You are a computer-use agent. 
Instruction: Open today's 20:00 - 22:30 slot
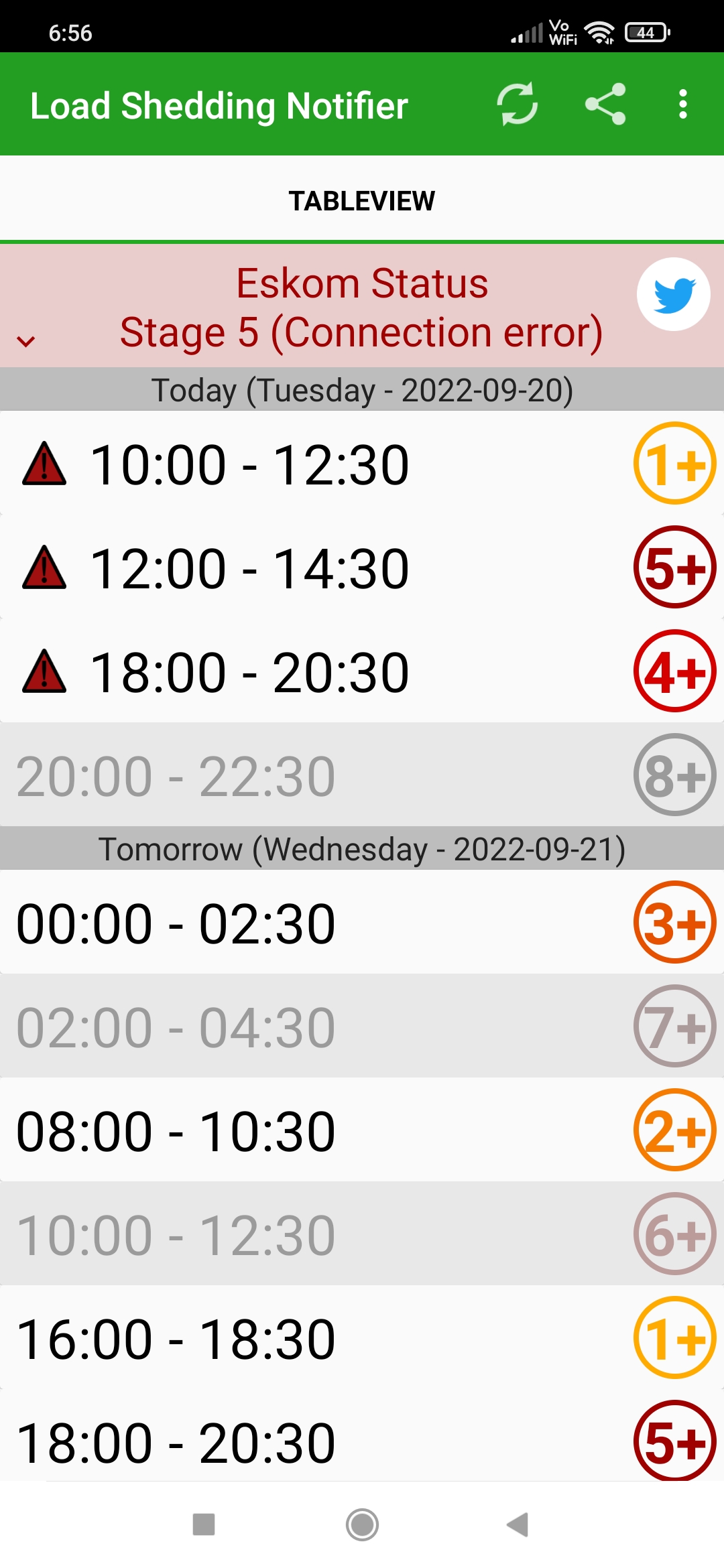[x=362, y=775]
